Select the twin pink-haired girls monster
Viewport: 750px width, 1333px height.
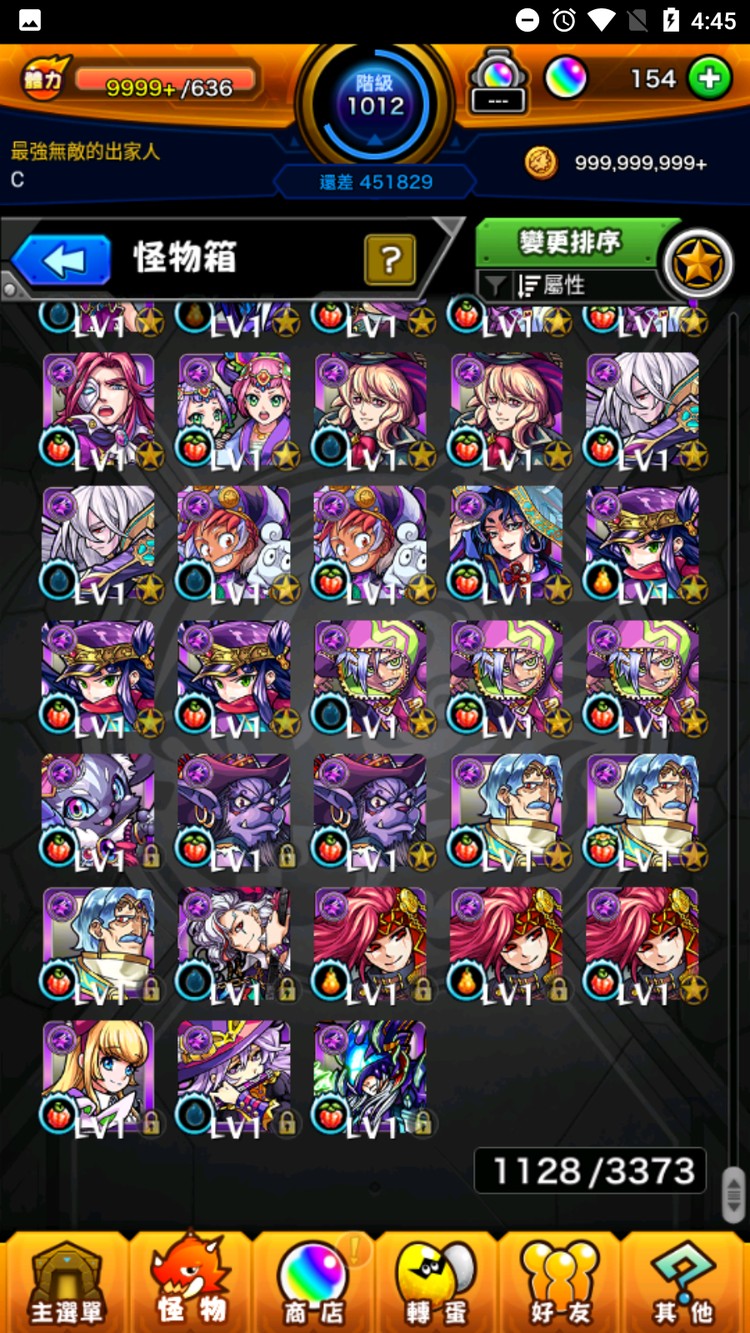(234, 406)
